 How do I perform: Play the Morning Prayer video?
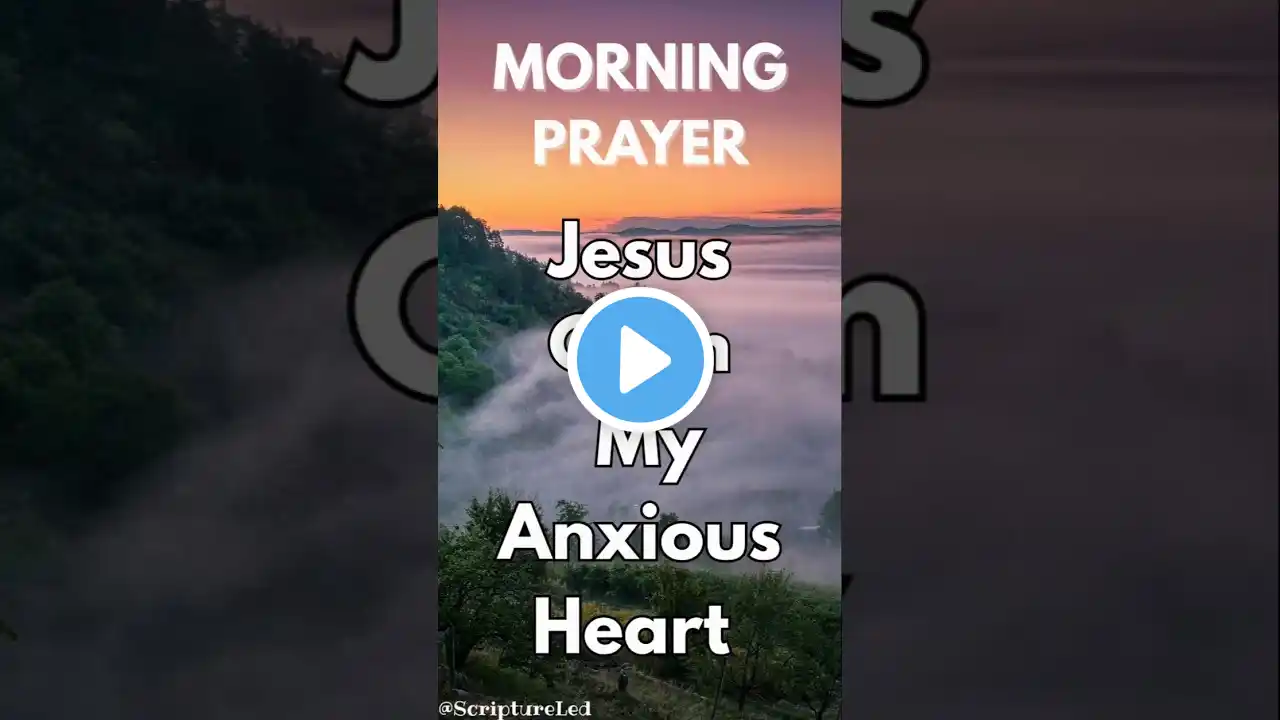click(640, 360)
